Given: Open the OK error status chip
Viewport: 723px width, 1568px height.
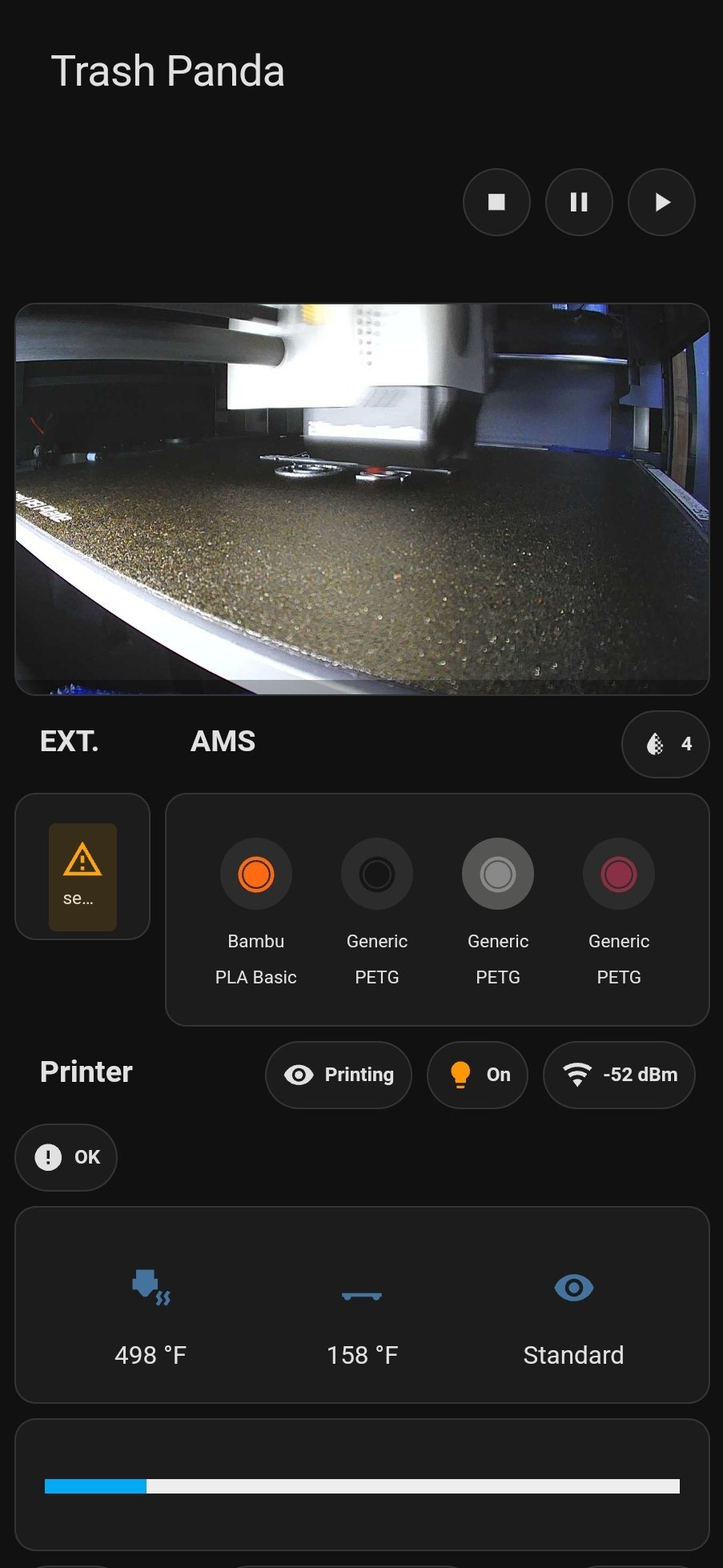Looking at the screenshot, I should 66,1157.
